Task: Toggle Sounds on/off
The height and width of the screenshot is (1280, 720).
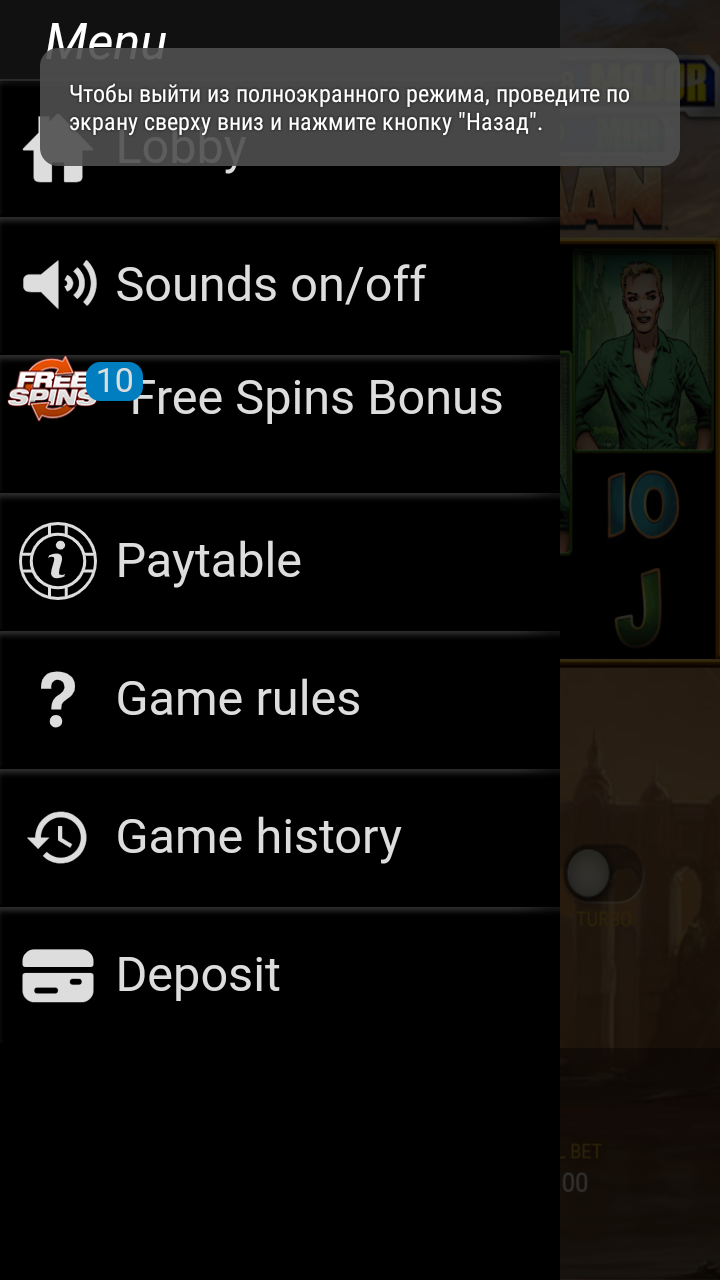Action: 270,285
